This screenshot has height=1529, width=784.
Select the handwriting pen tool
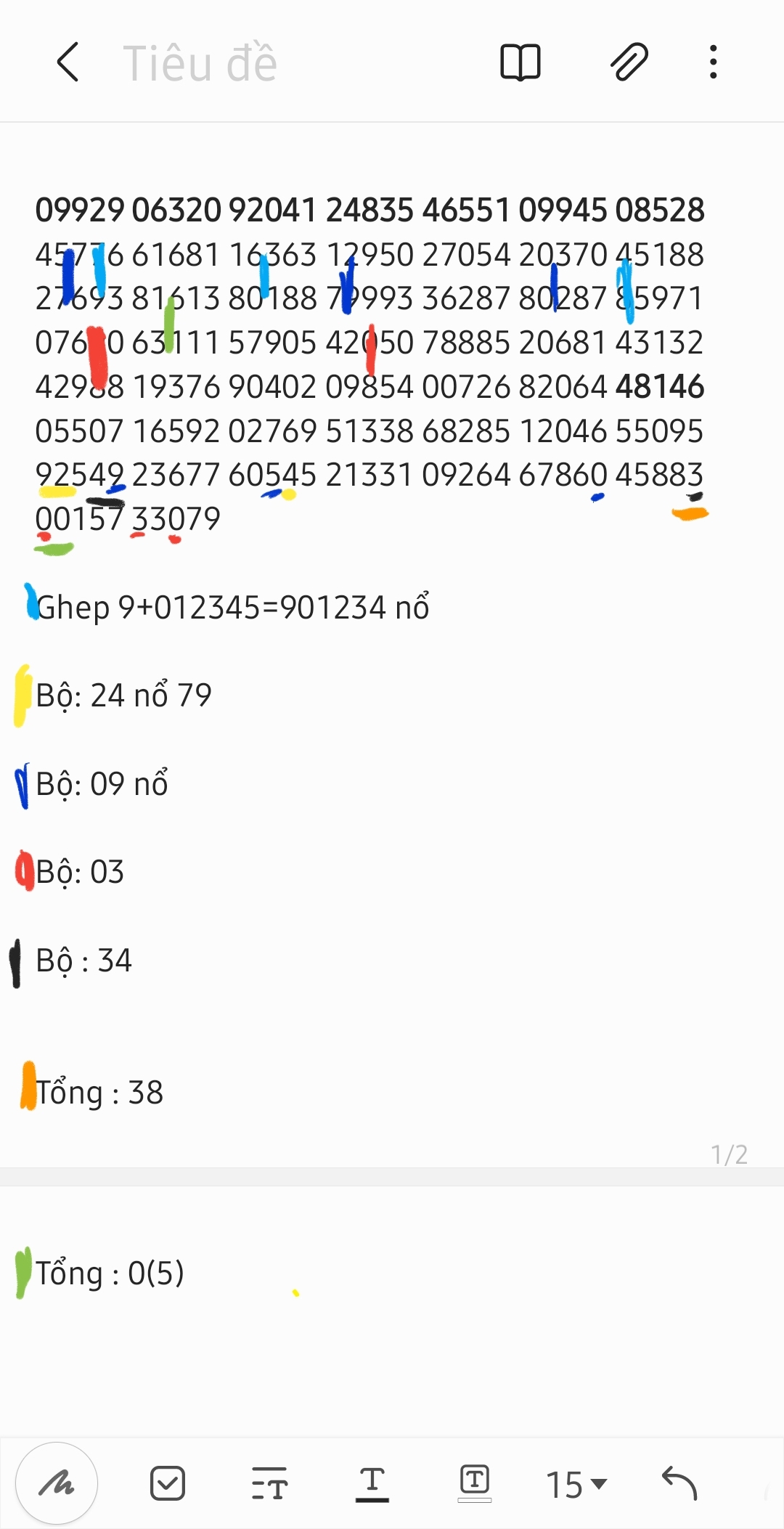click(x=57, y=1483)
